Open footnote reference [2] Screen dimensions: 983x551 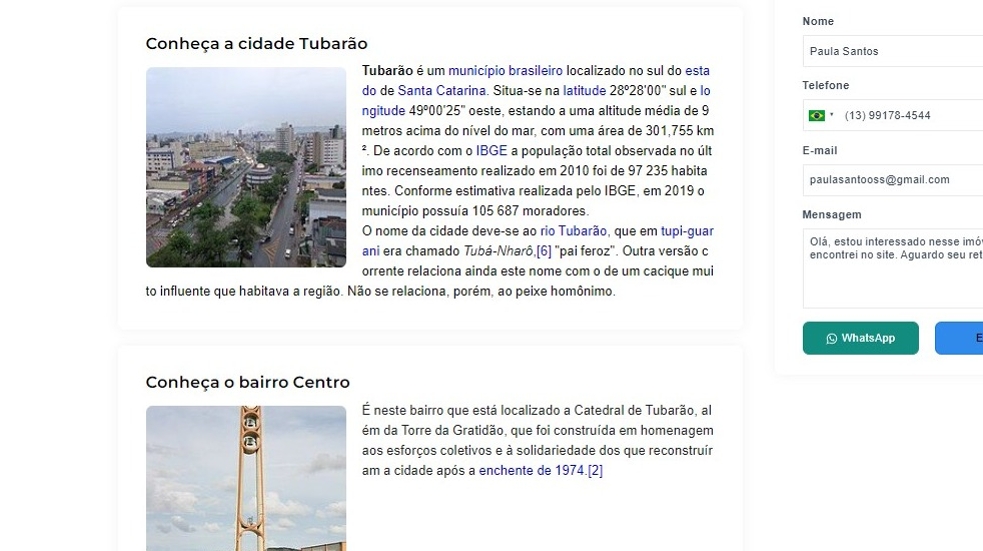pos(595,470)
